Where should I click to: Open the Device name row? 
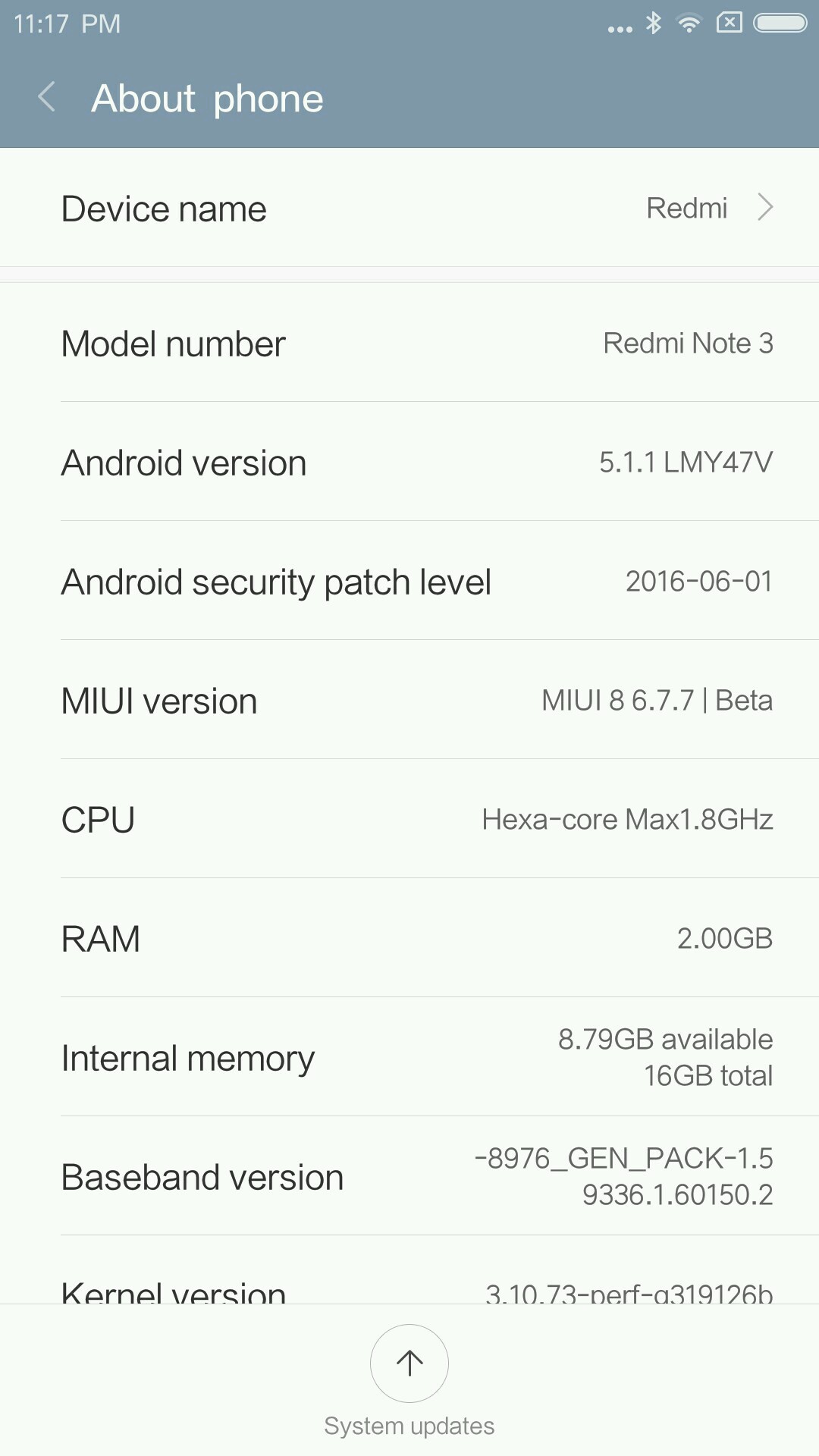(409, 208)
